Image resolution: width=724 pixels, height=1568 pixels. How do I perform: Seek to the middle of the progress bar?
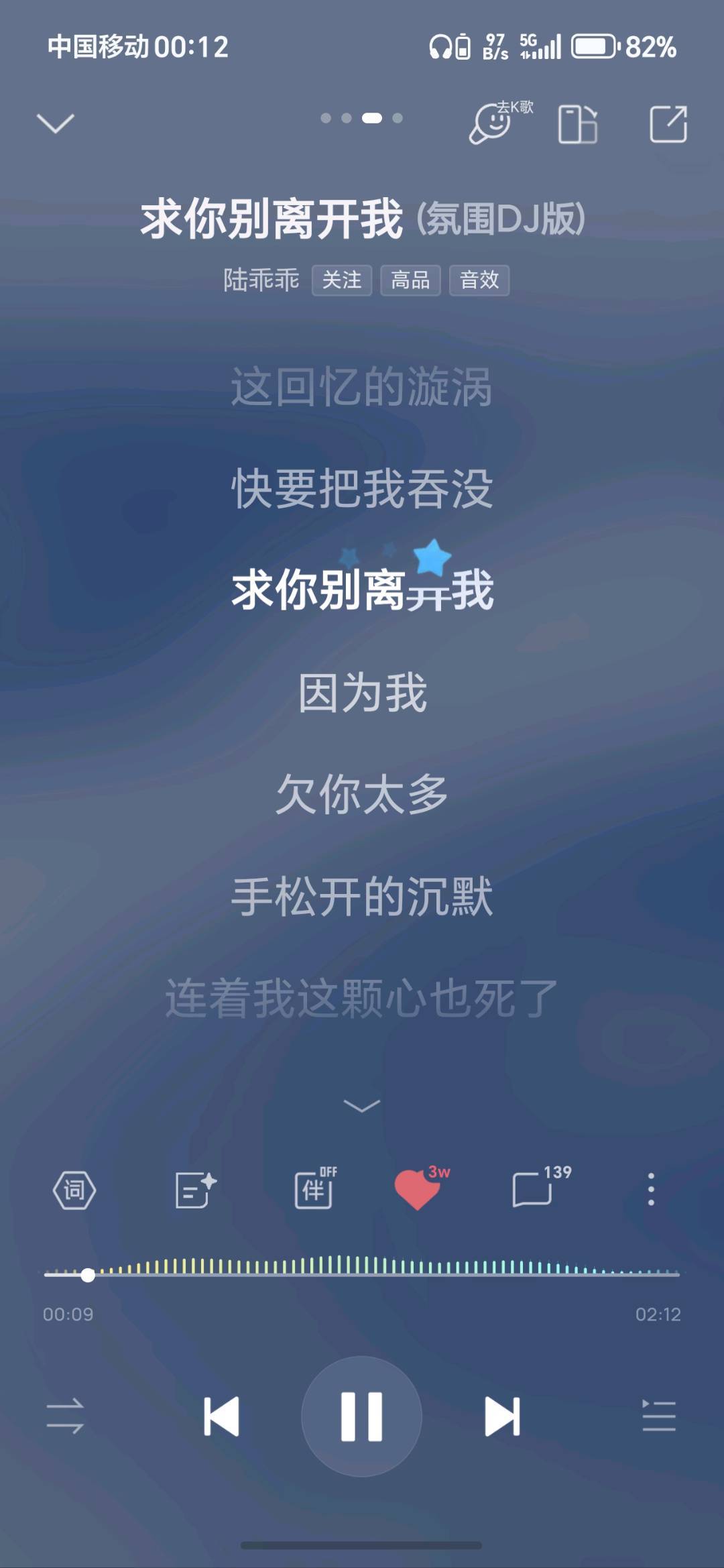362,1273
